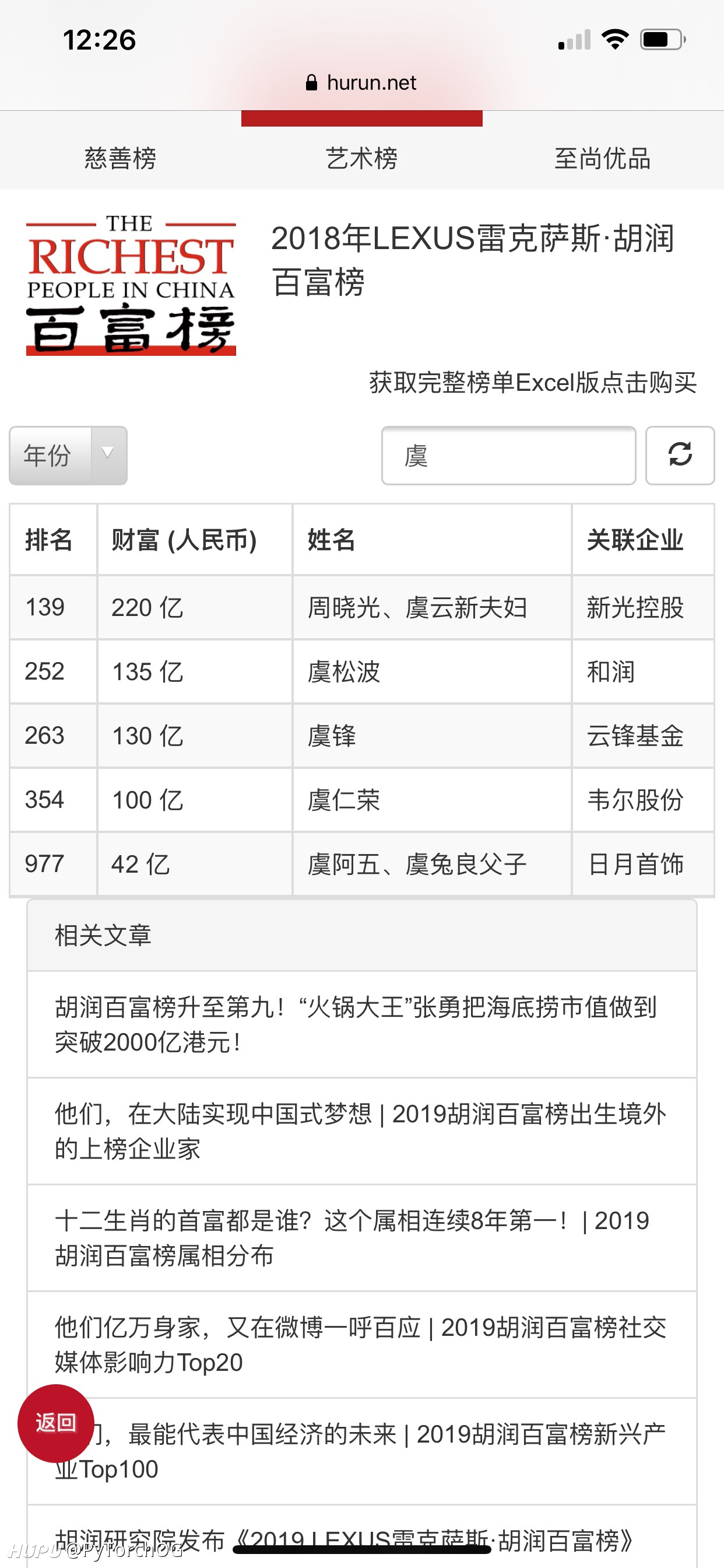Open the 新兴产业Top100 article
This screenshot has height=1568, width=724.
pyautogui.click(x=362, y=1452)
